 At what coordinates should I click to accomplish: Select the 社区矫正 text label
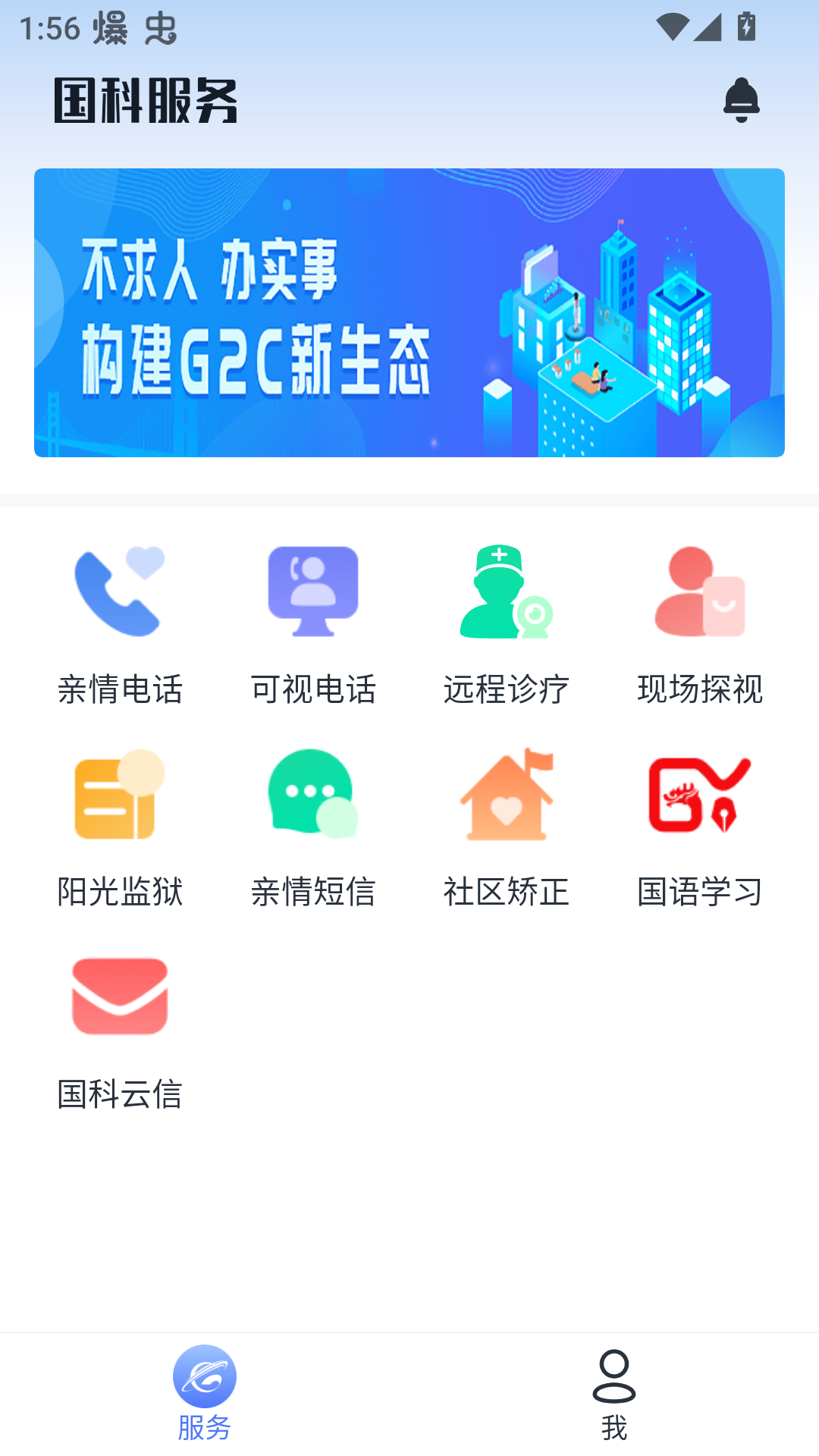click(506, 893)
